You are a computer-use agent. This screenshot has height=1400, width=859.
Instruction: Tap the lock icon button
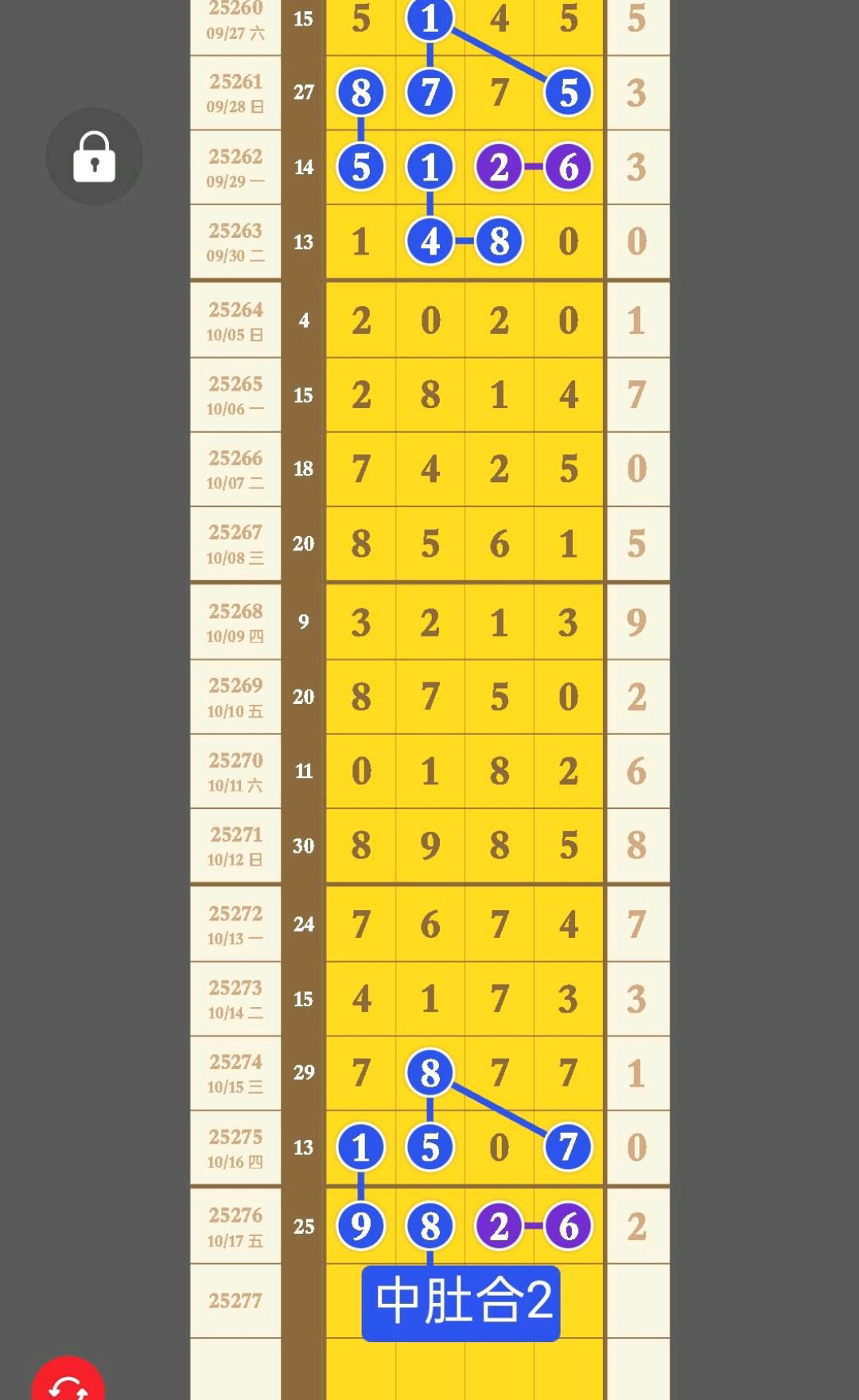pos(94,157)
